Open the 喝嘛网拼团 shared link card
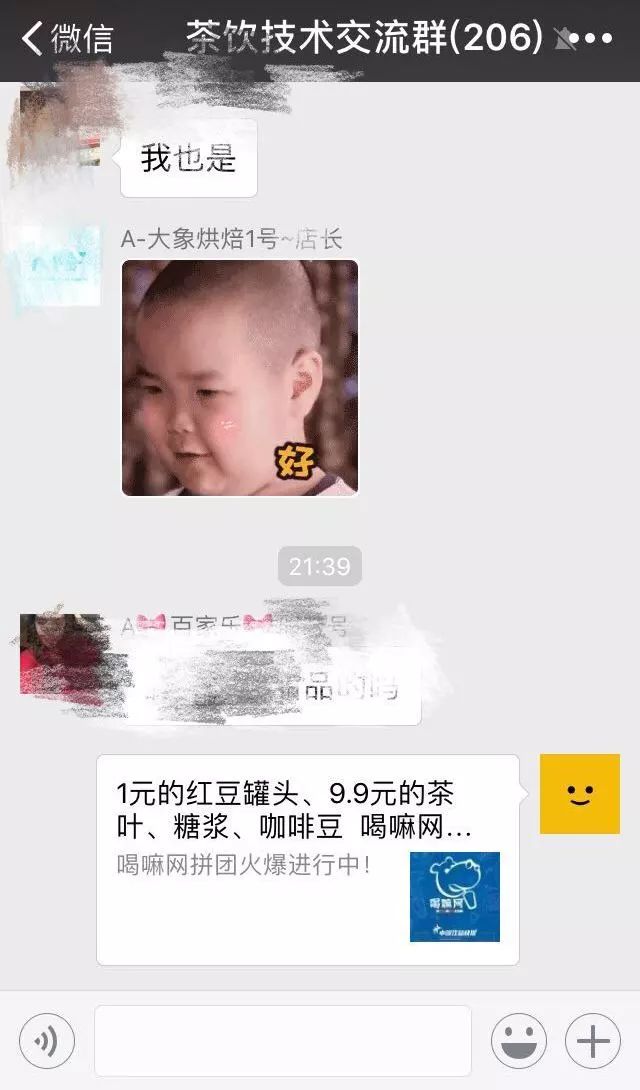This screenshot has height=1090, width=640. (x=307, y=859)
